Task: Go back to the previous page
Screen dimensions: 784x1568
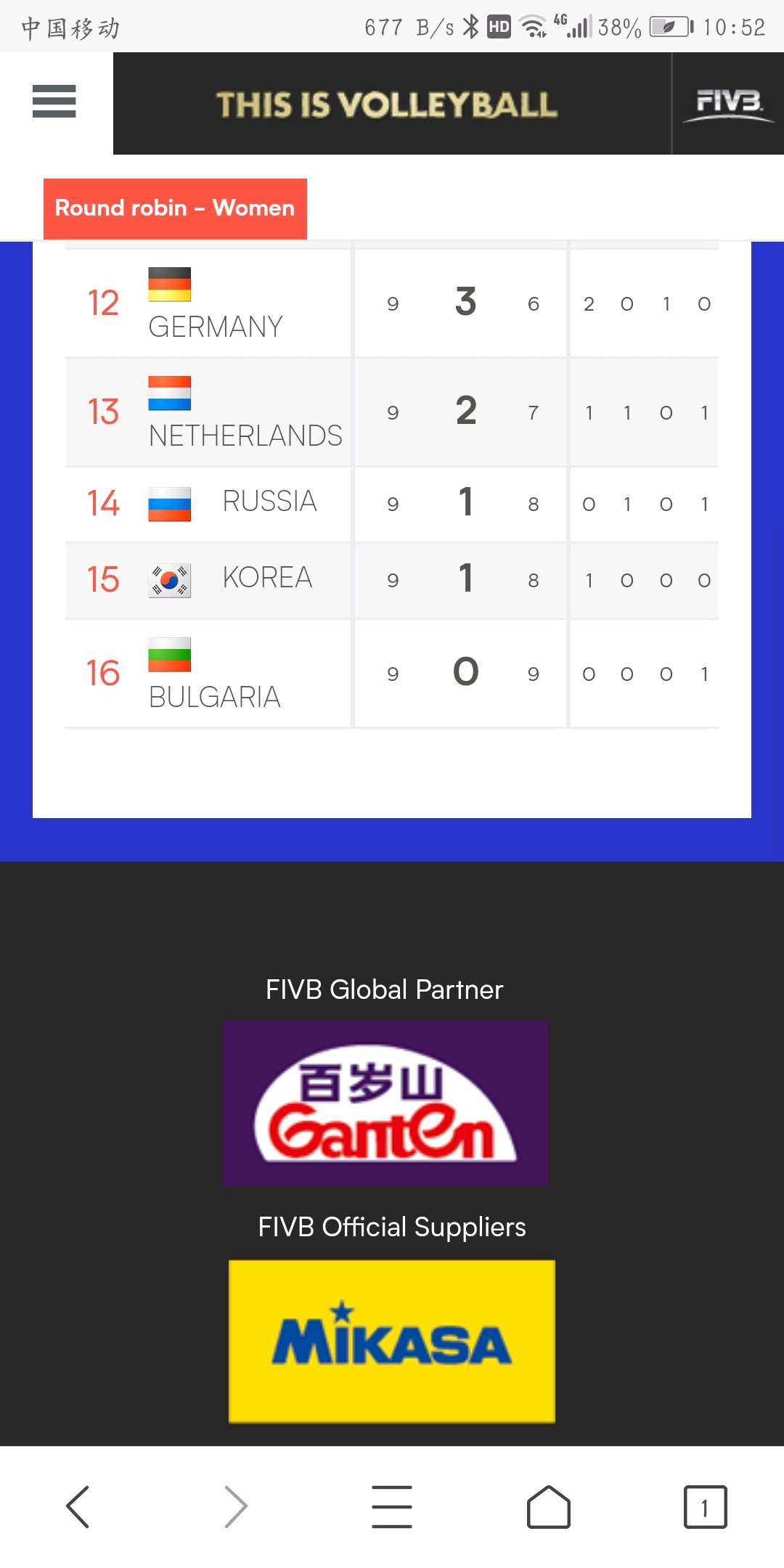Action: [78, 1506]
